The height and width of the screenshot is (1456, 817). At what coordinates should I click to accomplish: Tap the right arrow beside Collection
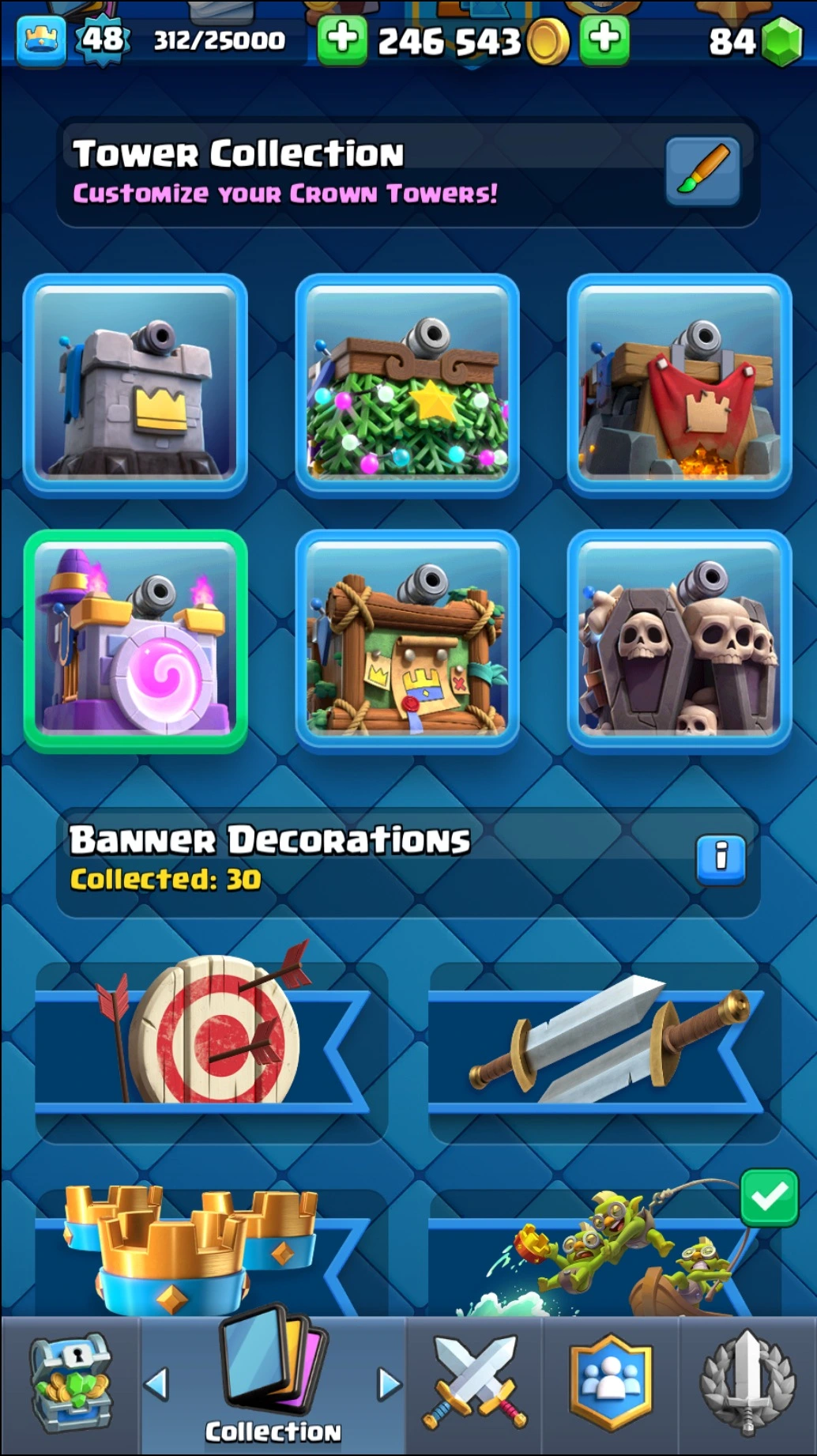389,1384
